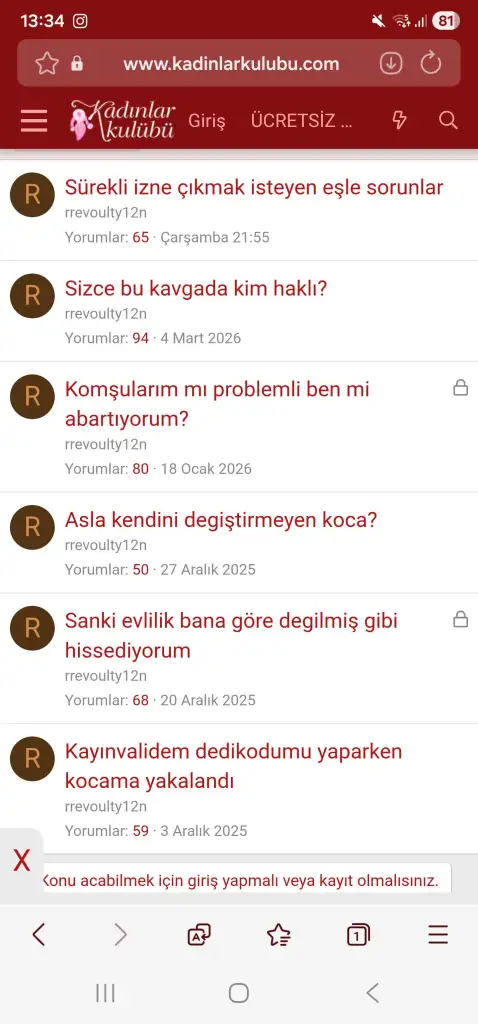Screen dimensions: 478x1024
Task: Open the hamburger menu in the site header
Action: (34, 121)
